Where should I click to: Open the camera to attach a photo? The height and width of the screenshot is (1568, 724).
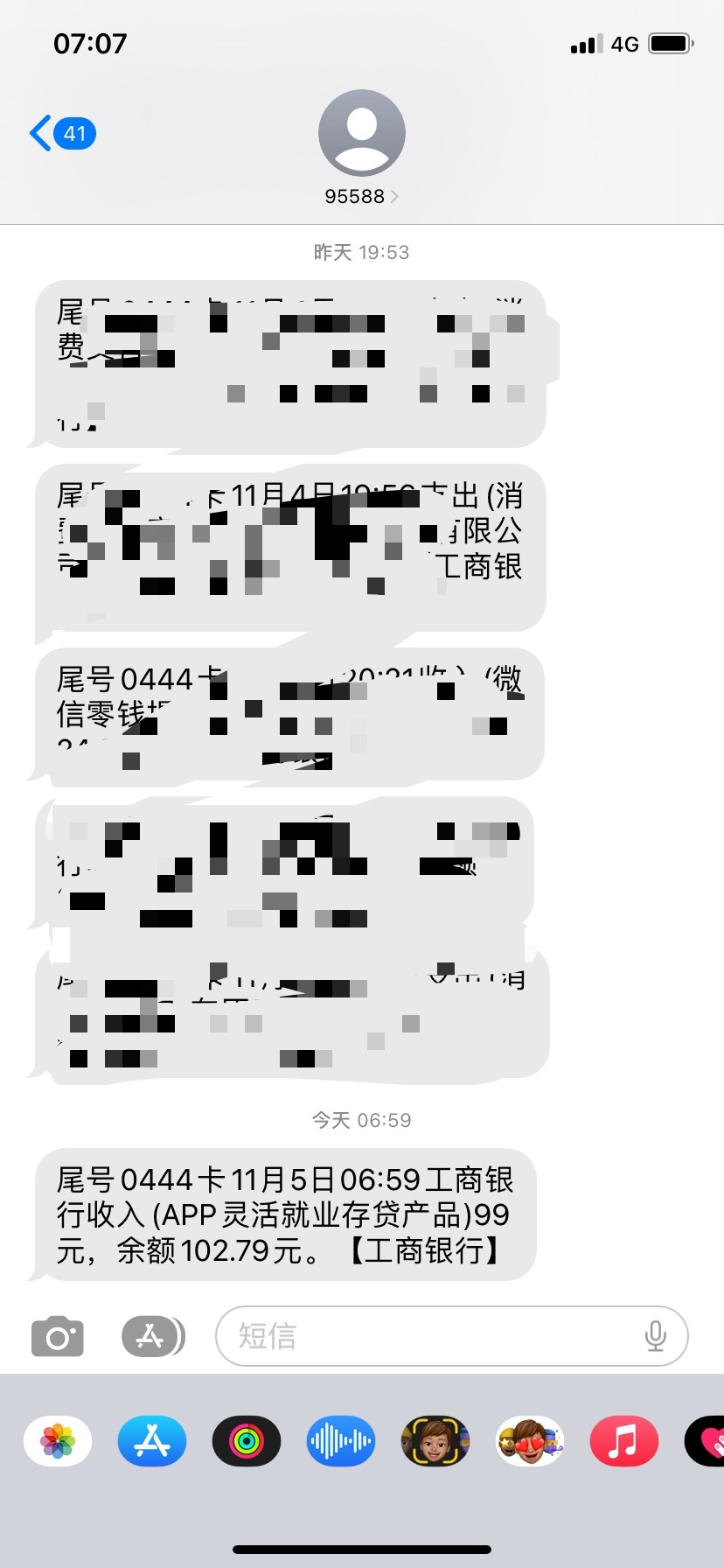click(x=58, y=1336)
